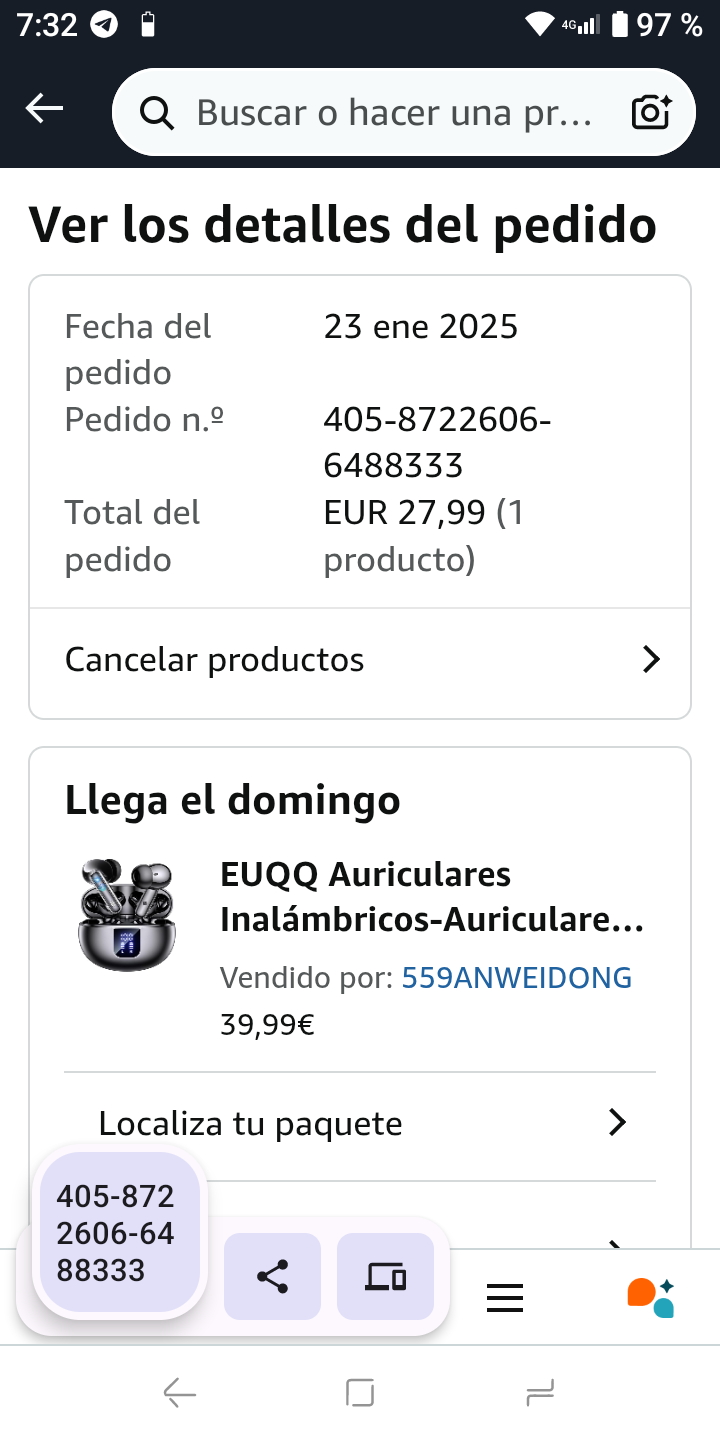Open the Buscar search field
The width and height of the screenshot is (720, 1440).
point(390,113)
